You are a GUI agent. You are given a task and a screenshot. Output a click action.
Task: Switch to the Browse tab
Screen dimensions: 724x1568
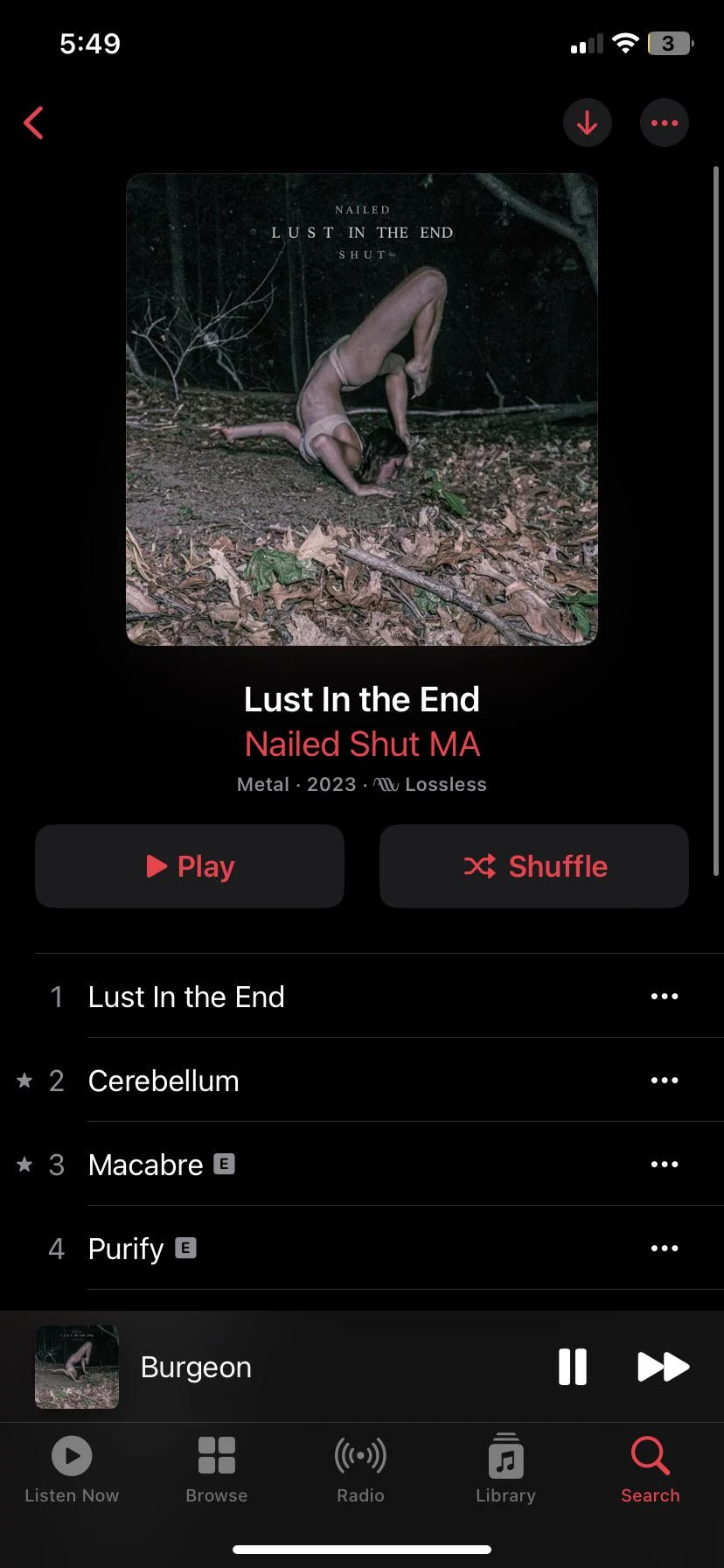tap(216, 1470)
